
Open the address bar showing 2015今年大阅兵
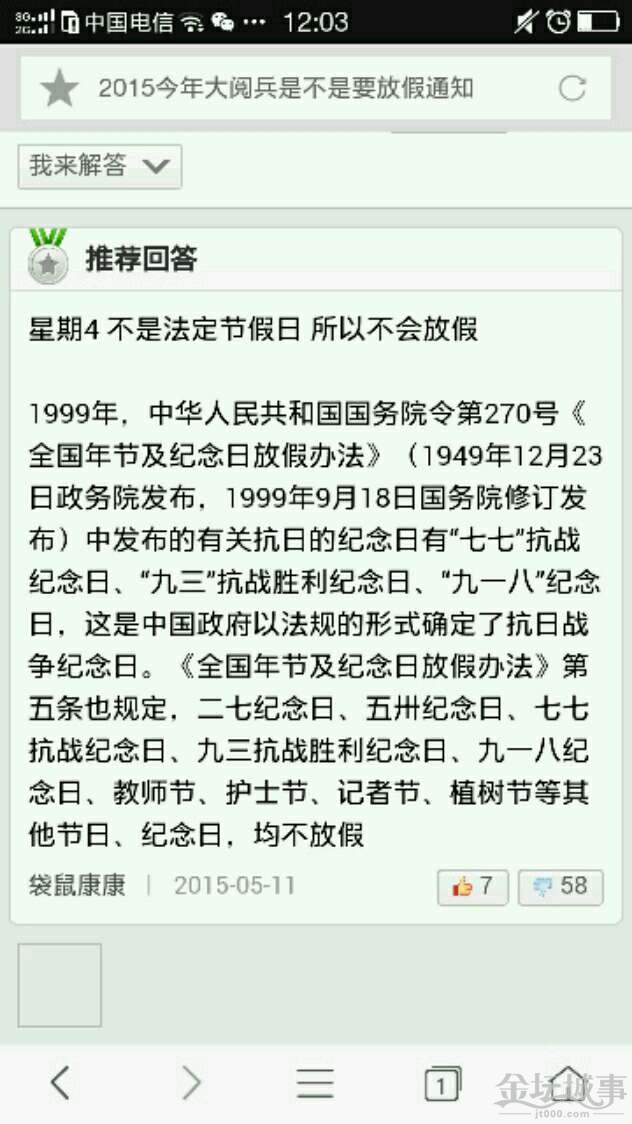click(300, 89)
